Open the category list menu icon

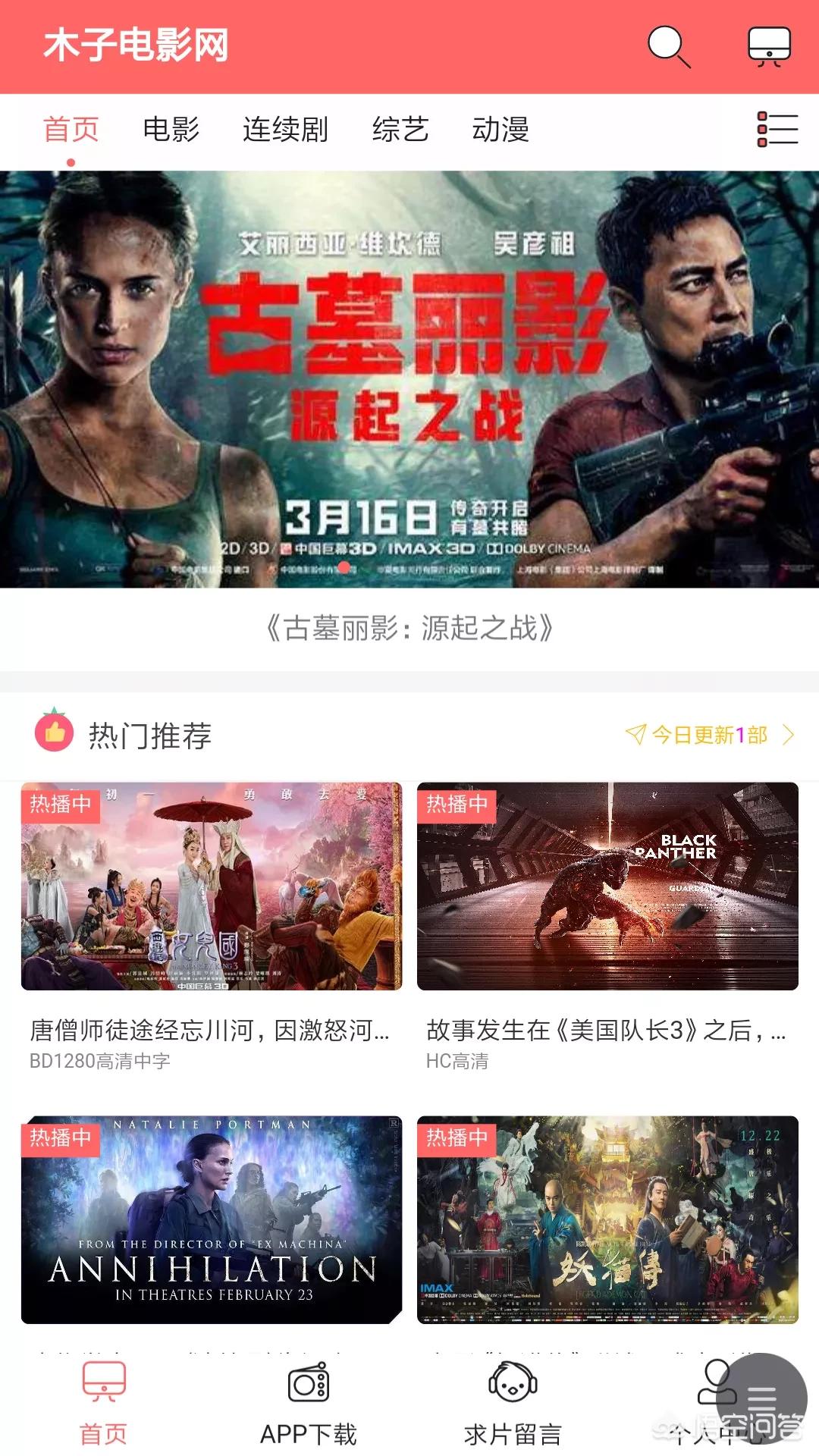777,130
